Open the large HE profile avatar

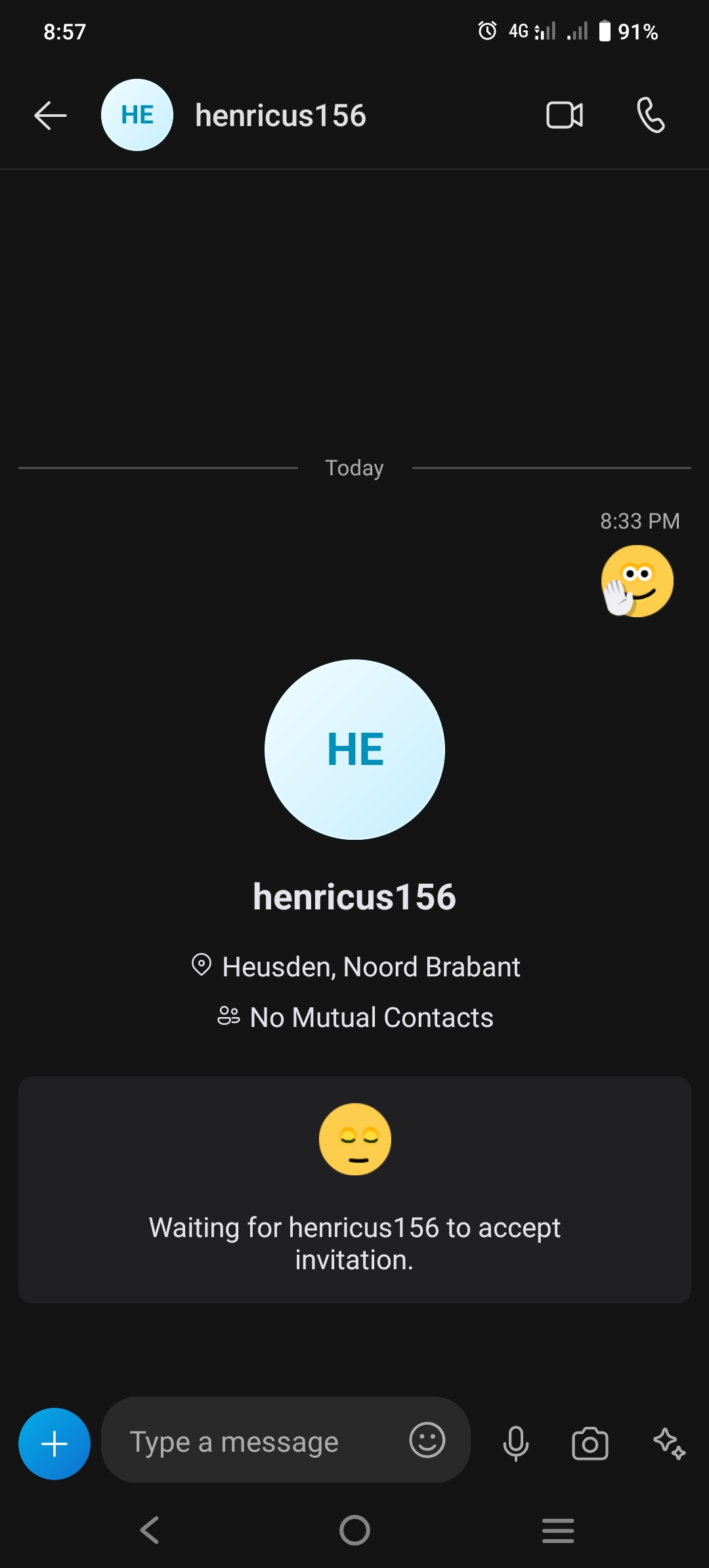354,749
